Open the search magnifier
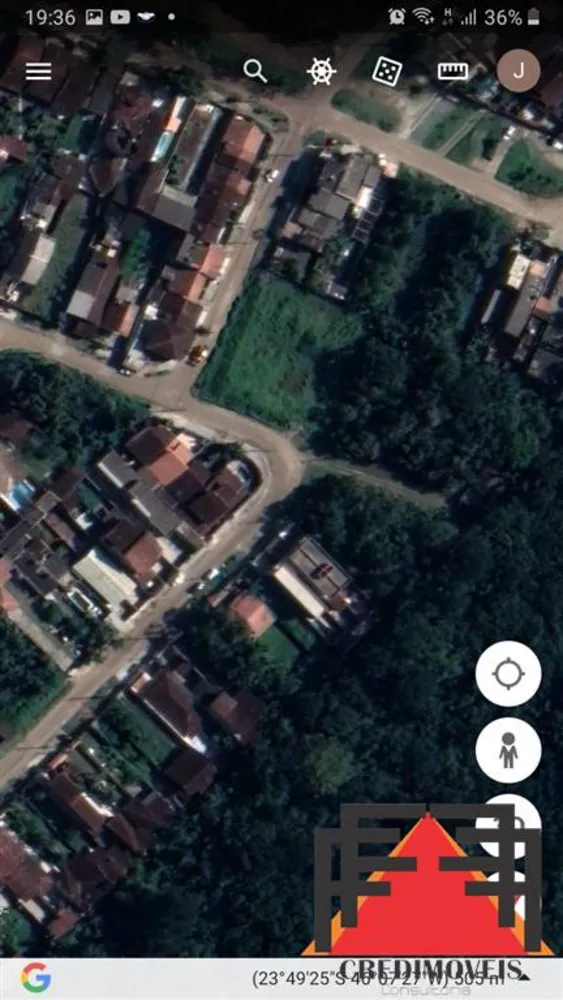Image resolution: width=563 pixels, height=1000 pixels. click(255, 71)
